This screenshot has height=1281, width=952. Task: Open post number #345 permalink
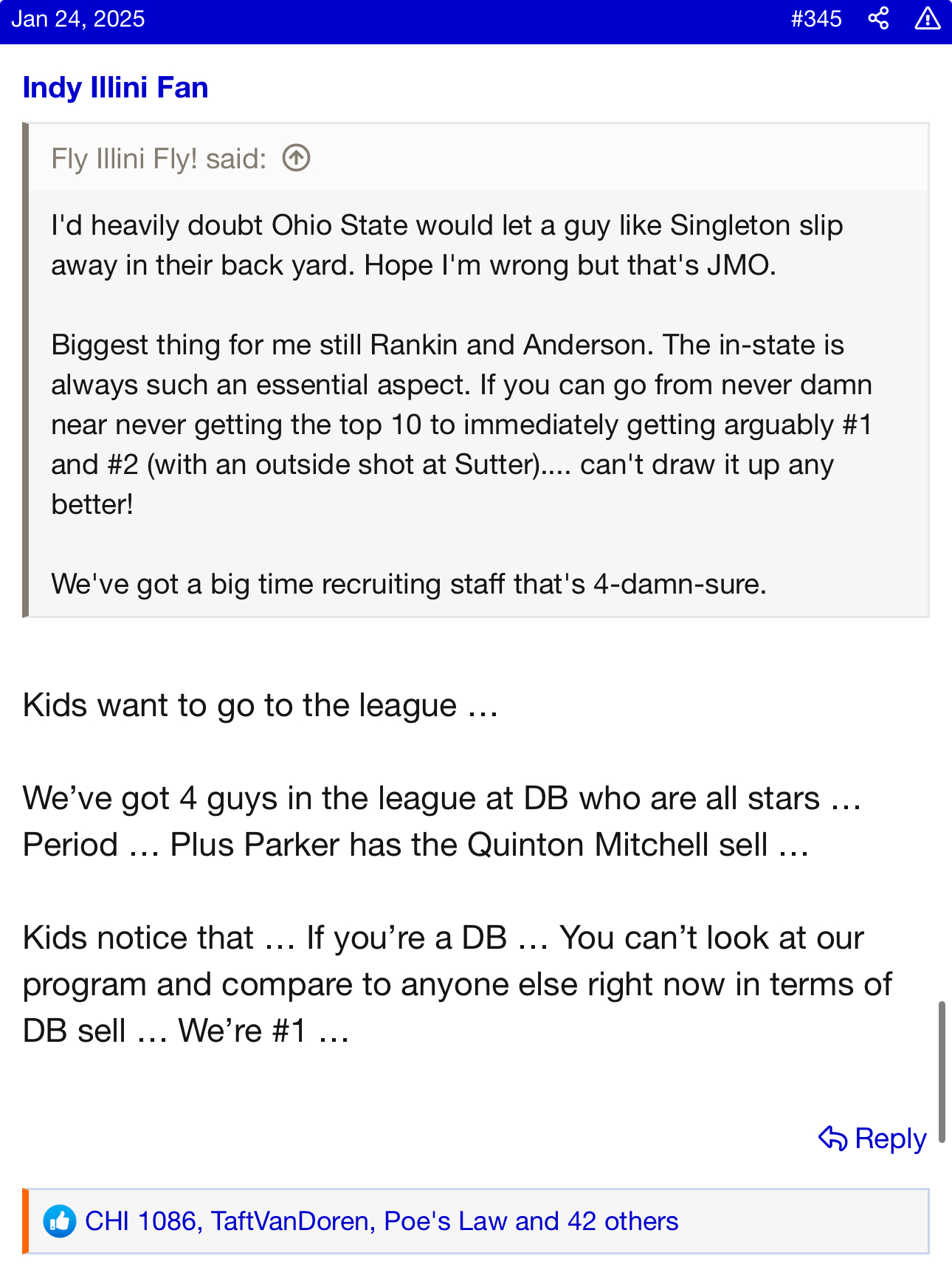tap(815, 18)
